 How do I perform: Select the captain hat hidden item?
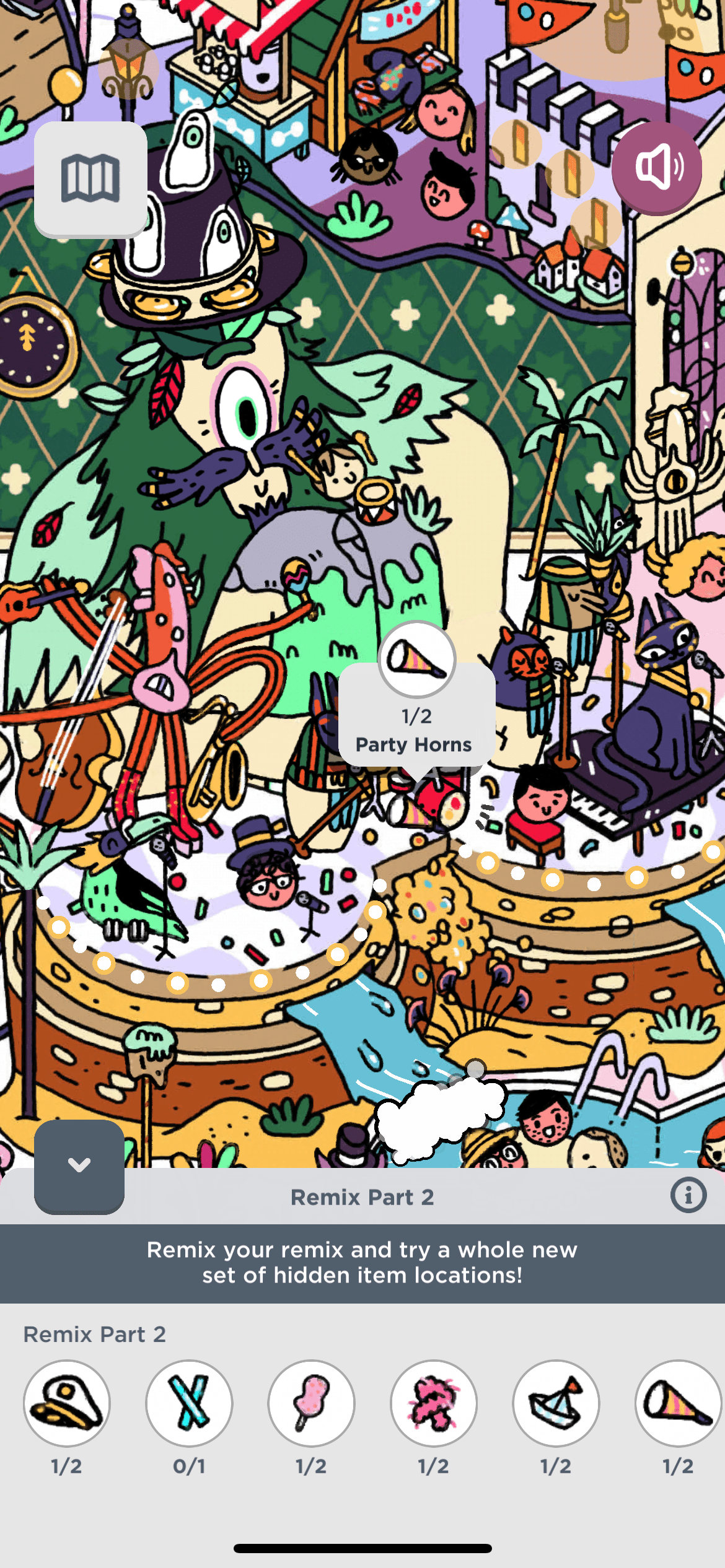point(67,1403)
